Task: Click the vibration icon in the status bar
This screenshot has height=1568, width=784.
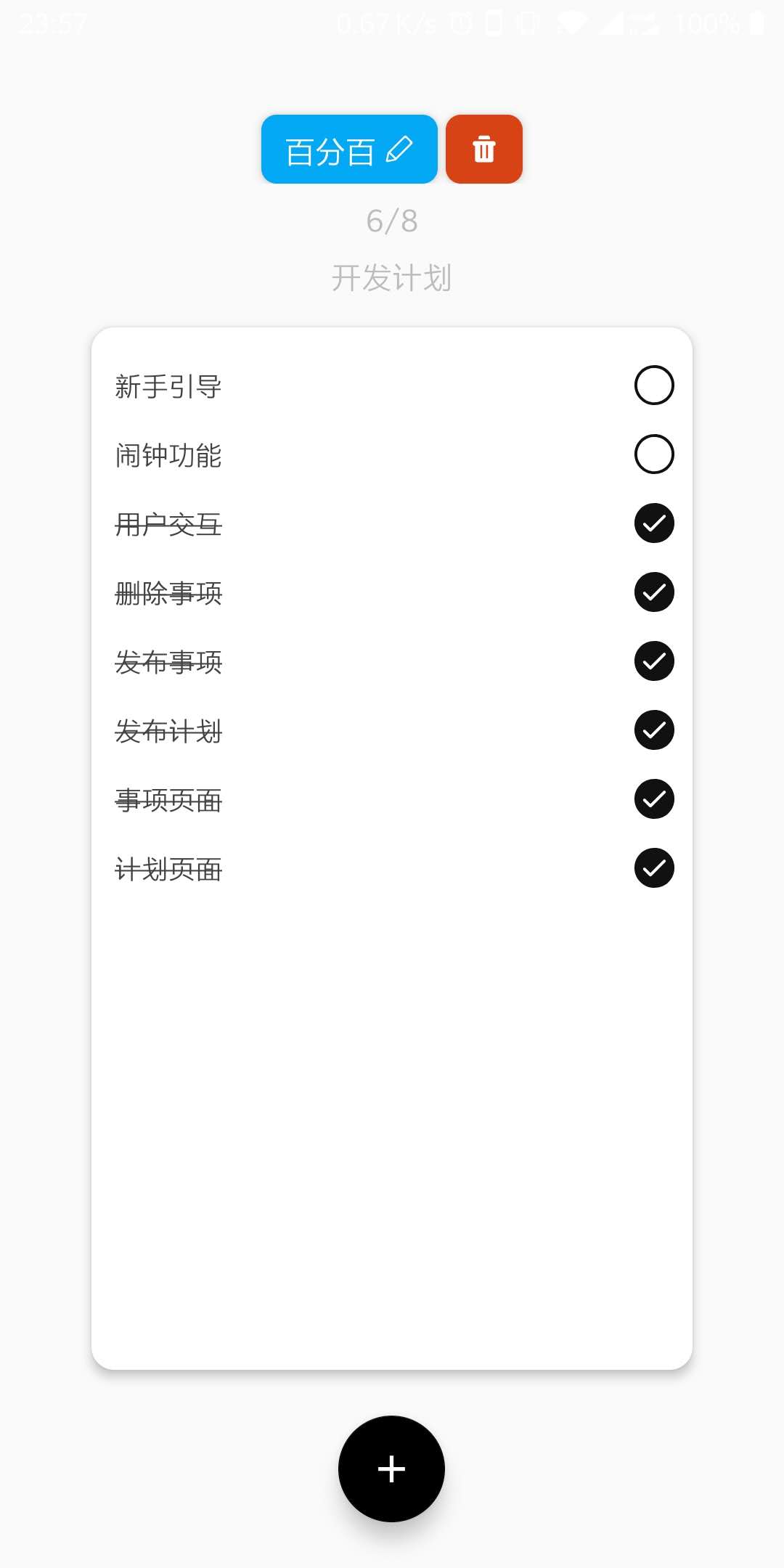Action: (528, 24)
